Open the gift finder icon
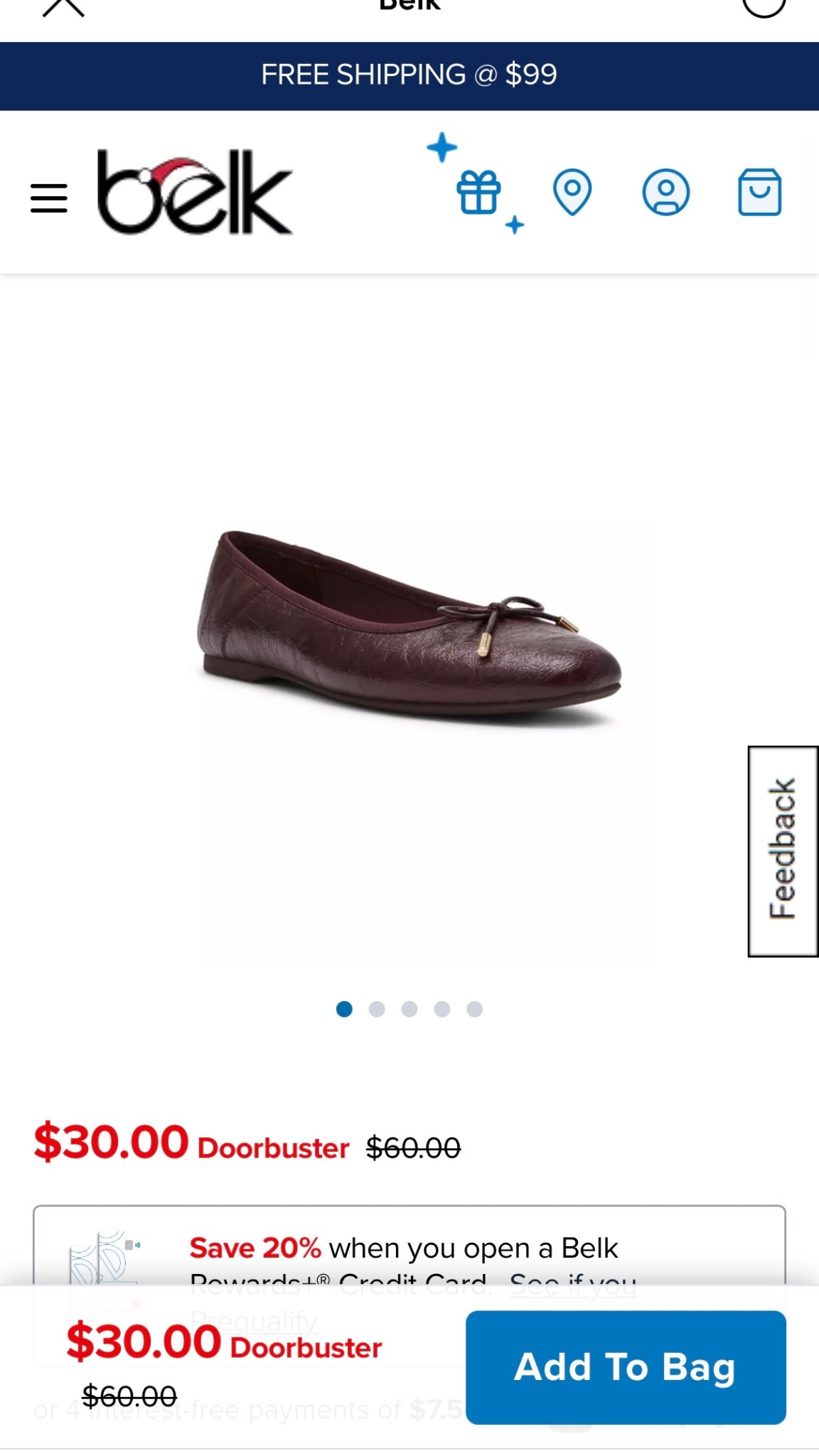The width and height of the screenshot is (819, 1456). click(x=478, y=193)
